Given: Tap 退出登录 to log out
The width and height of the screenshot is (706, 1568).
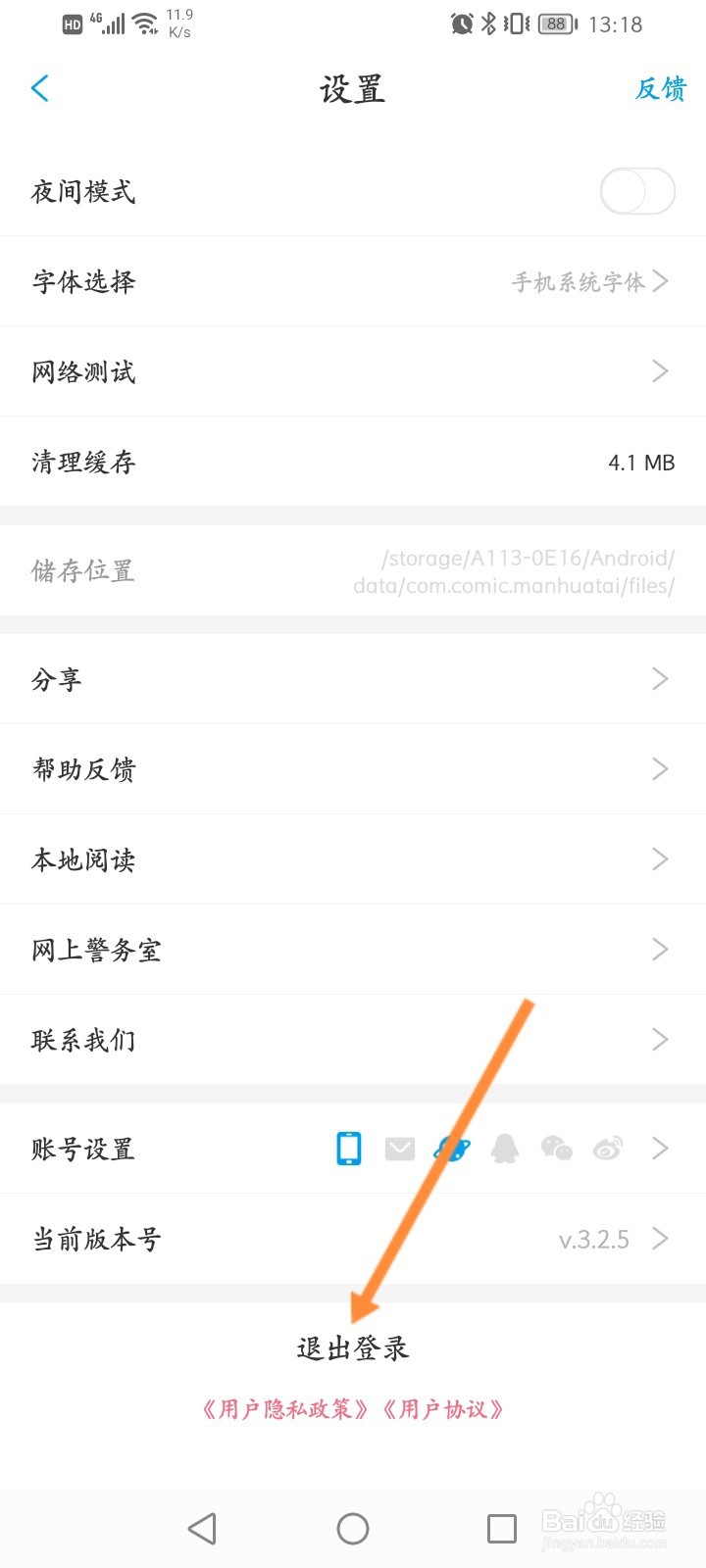Looking at the screenshot, I should pos(353,1347).
